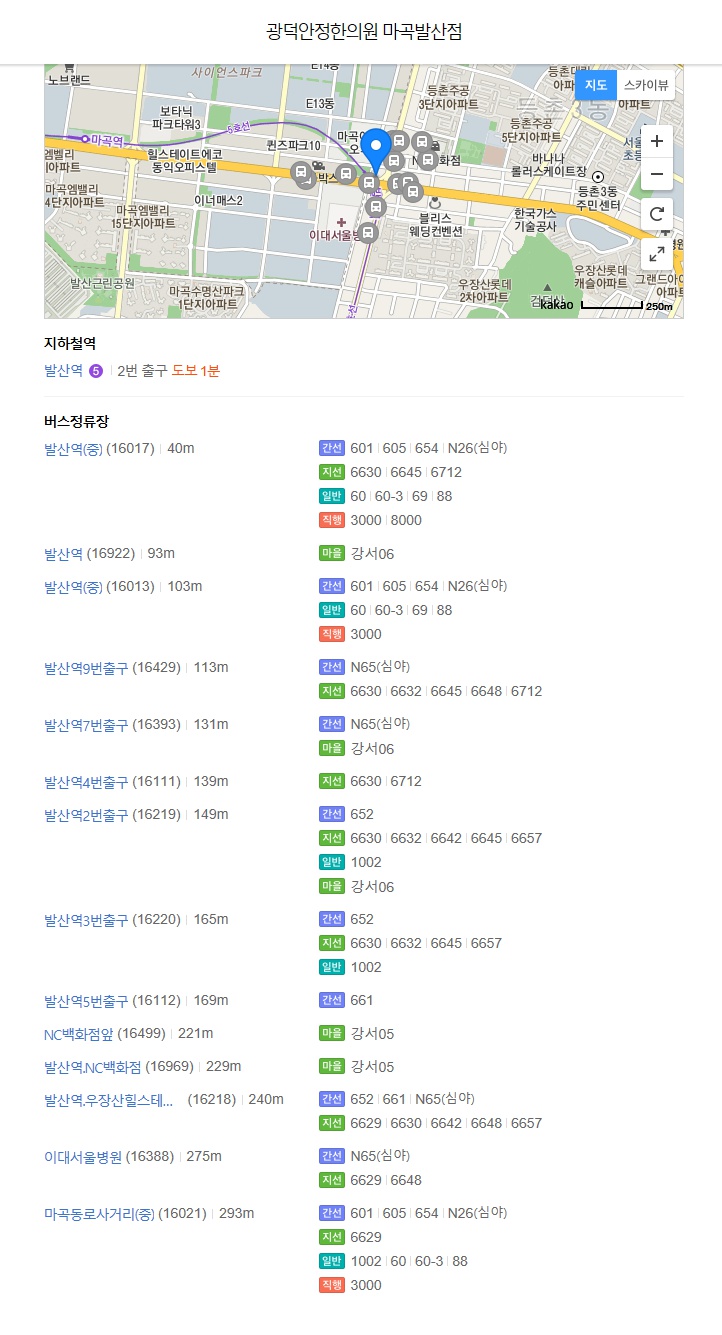Open bus stop 발산역(중) 16017
Image resolution: width=722 pixels, height=1335 pixels.
(73, 448)
